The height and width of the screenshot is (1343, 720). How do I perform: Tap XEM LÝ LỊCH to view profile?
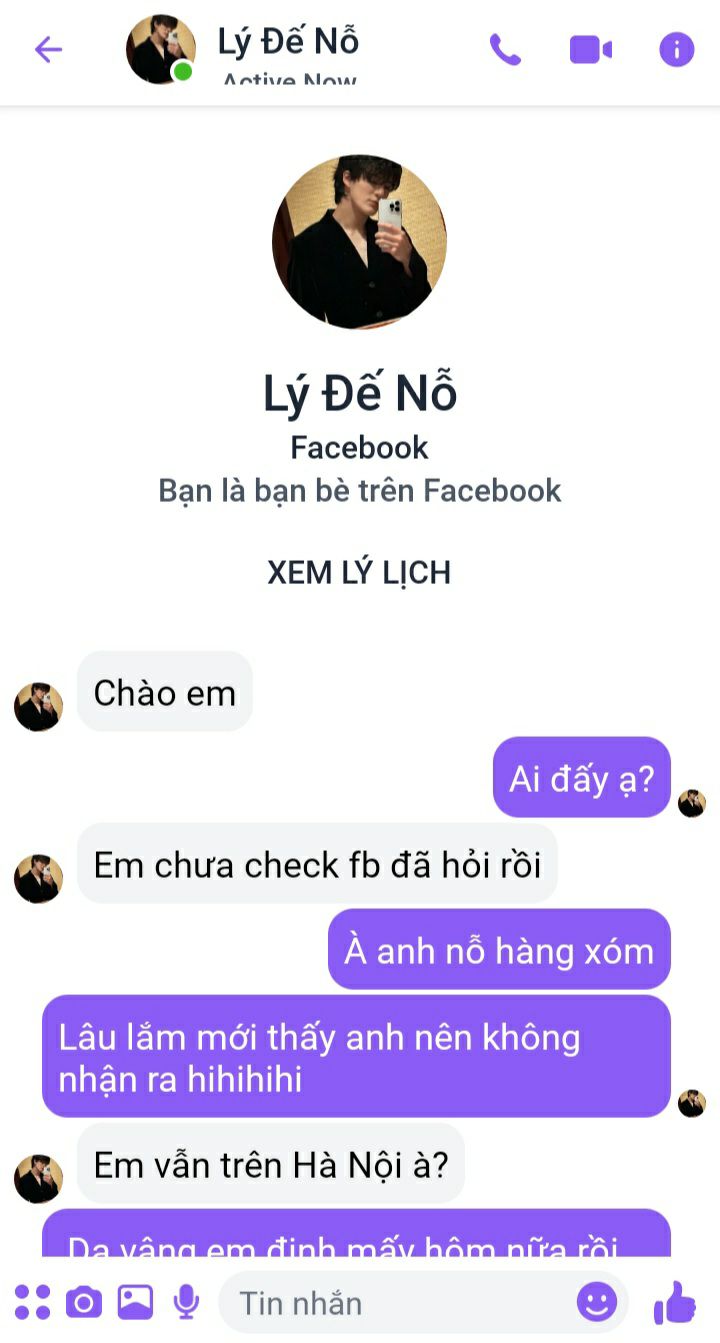359,572
